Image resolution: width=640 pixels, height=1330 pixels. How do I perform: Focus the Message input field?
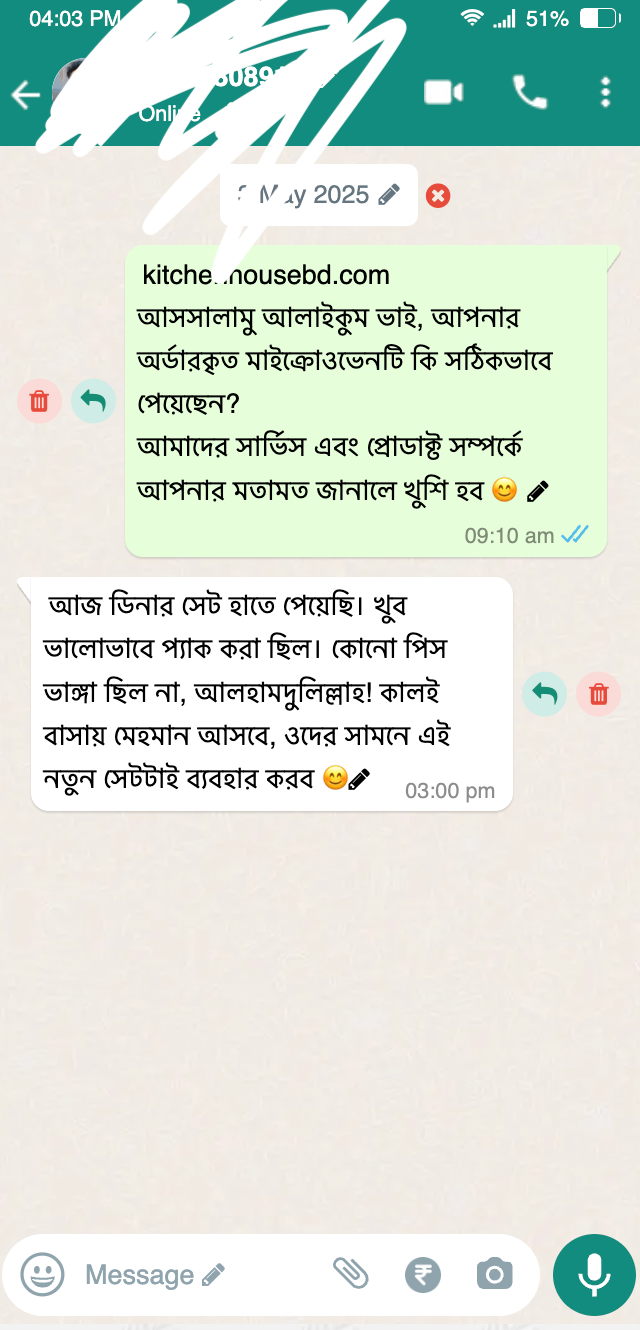tap(150, 1275)
